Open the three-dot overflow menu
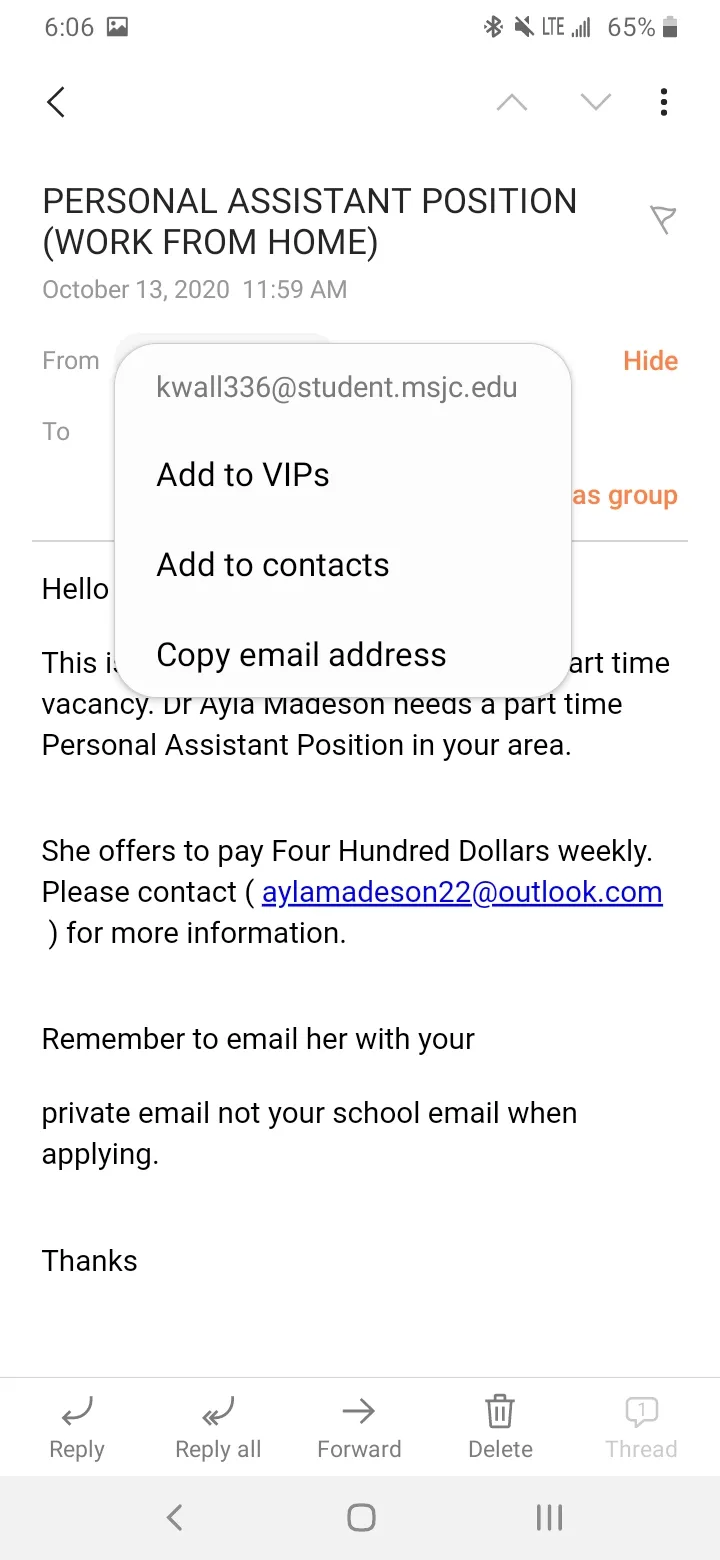 (x=664, y=102)
